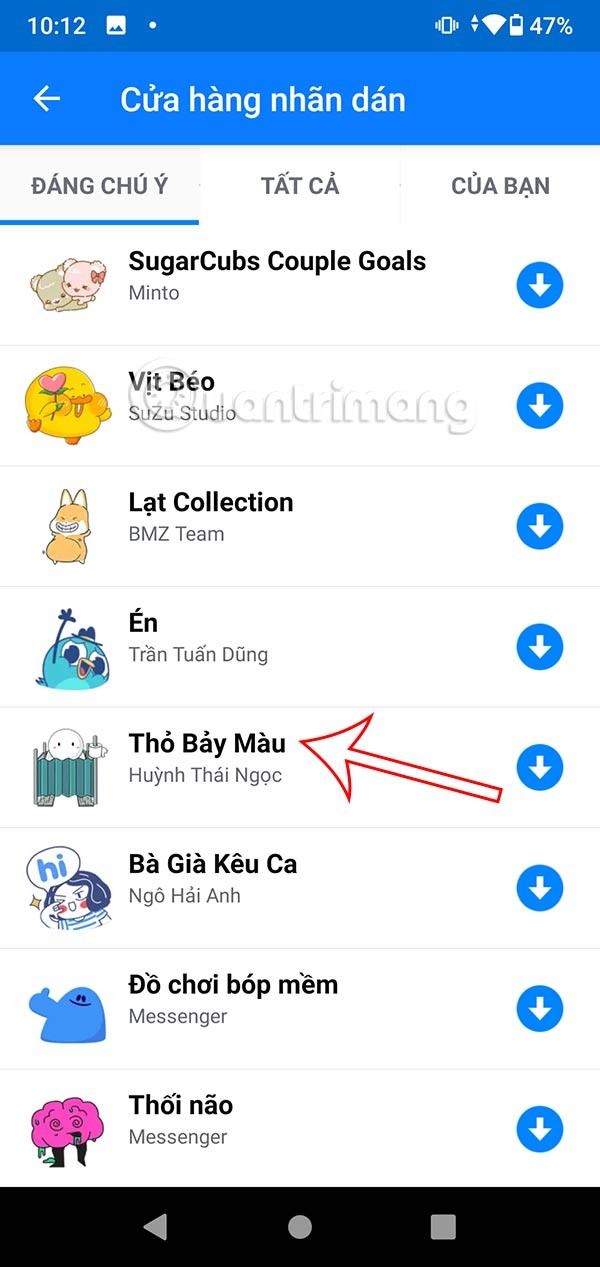Download the Thối não sticker pack

pos(540,1129)
